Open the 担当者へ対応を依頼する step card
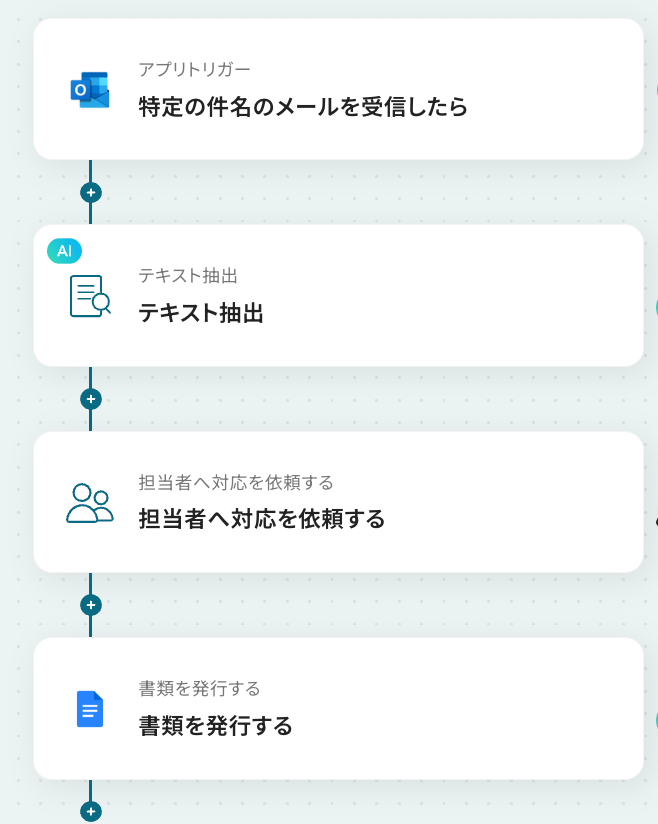658x824 pixels. click(x=338, y=502)
